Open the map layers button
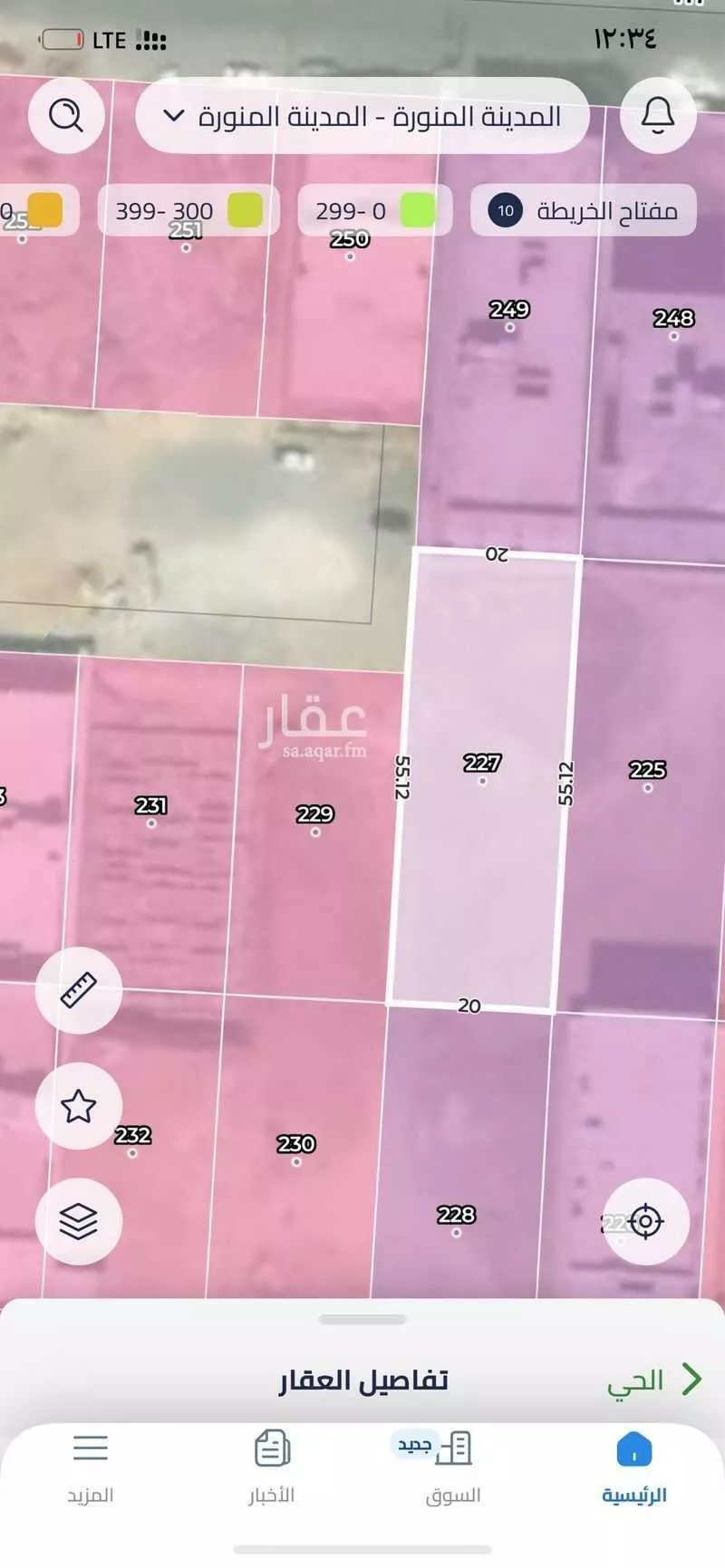The width and height of the screenshot is (725, 1568). click(x=79, y=1221)
